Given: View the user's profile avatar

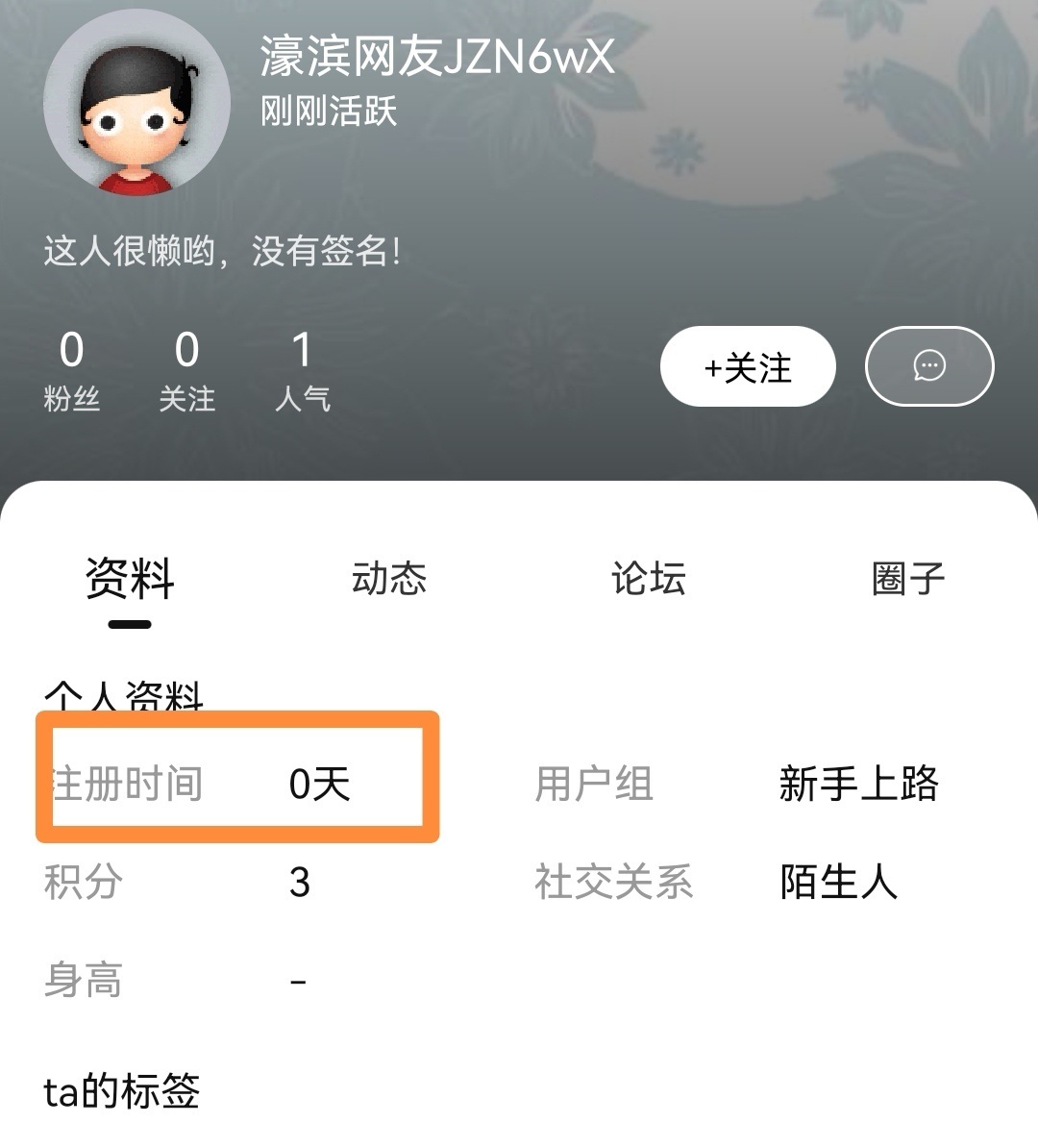Looking at the screenshot, I should click(x=136, y=104).
